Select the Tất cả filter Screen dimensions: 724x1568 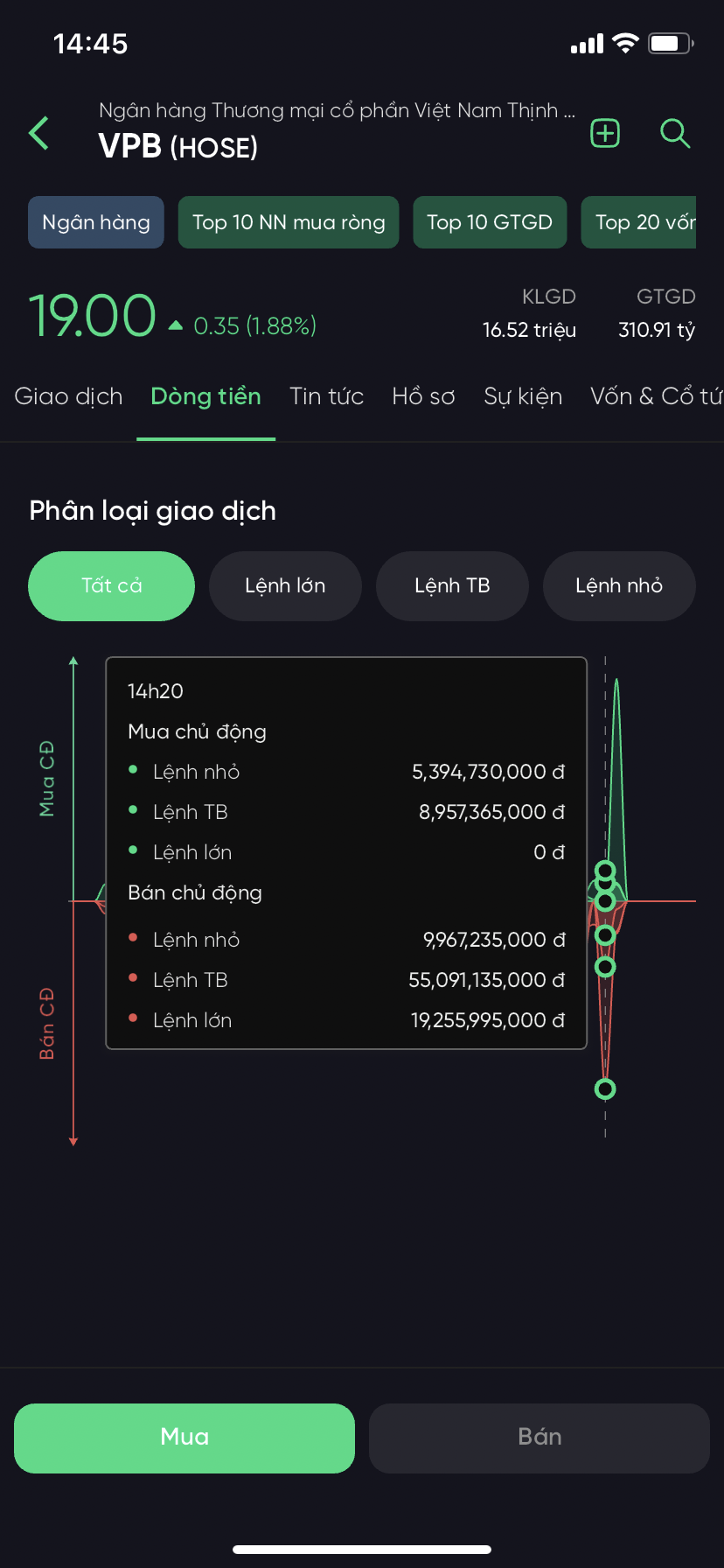click(x=111, y=585)
